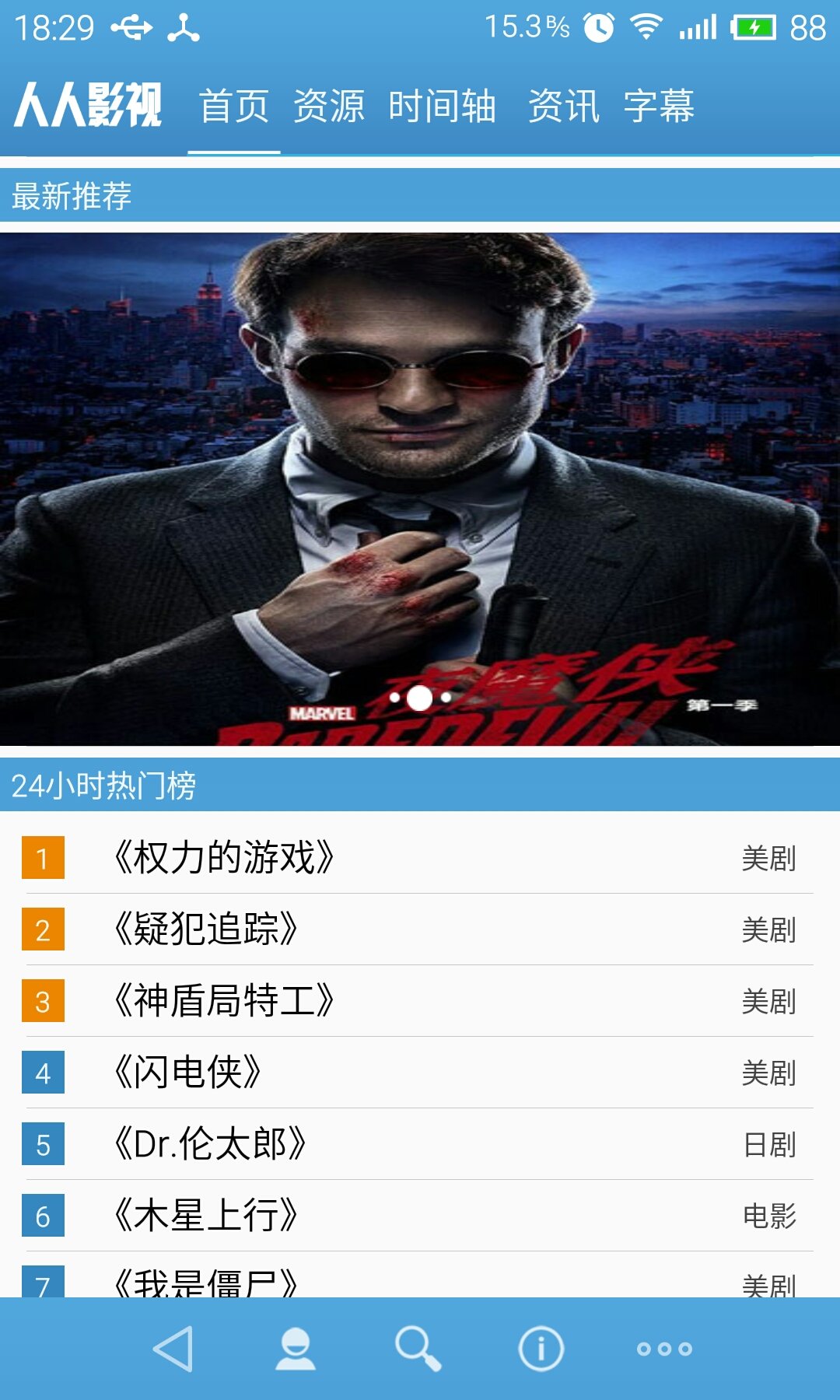The image size is (840, 1400).
Task: Open the Daredevil featured banner
Action: [420, 488]
